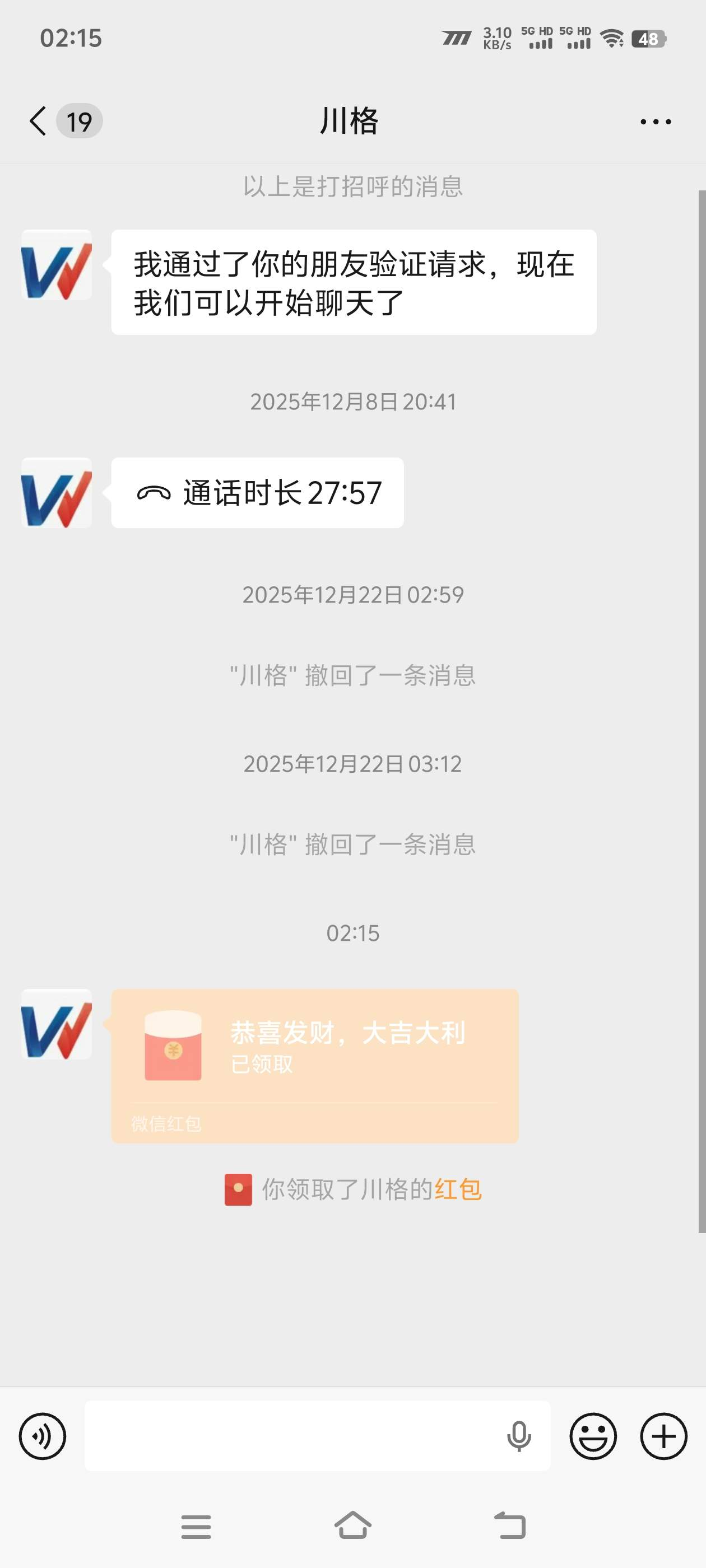The height and width of the screenshot is (1568, 706).
Task: Tap the chat title 川格
Action: click(x=352, y=121)
